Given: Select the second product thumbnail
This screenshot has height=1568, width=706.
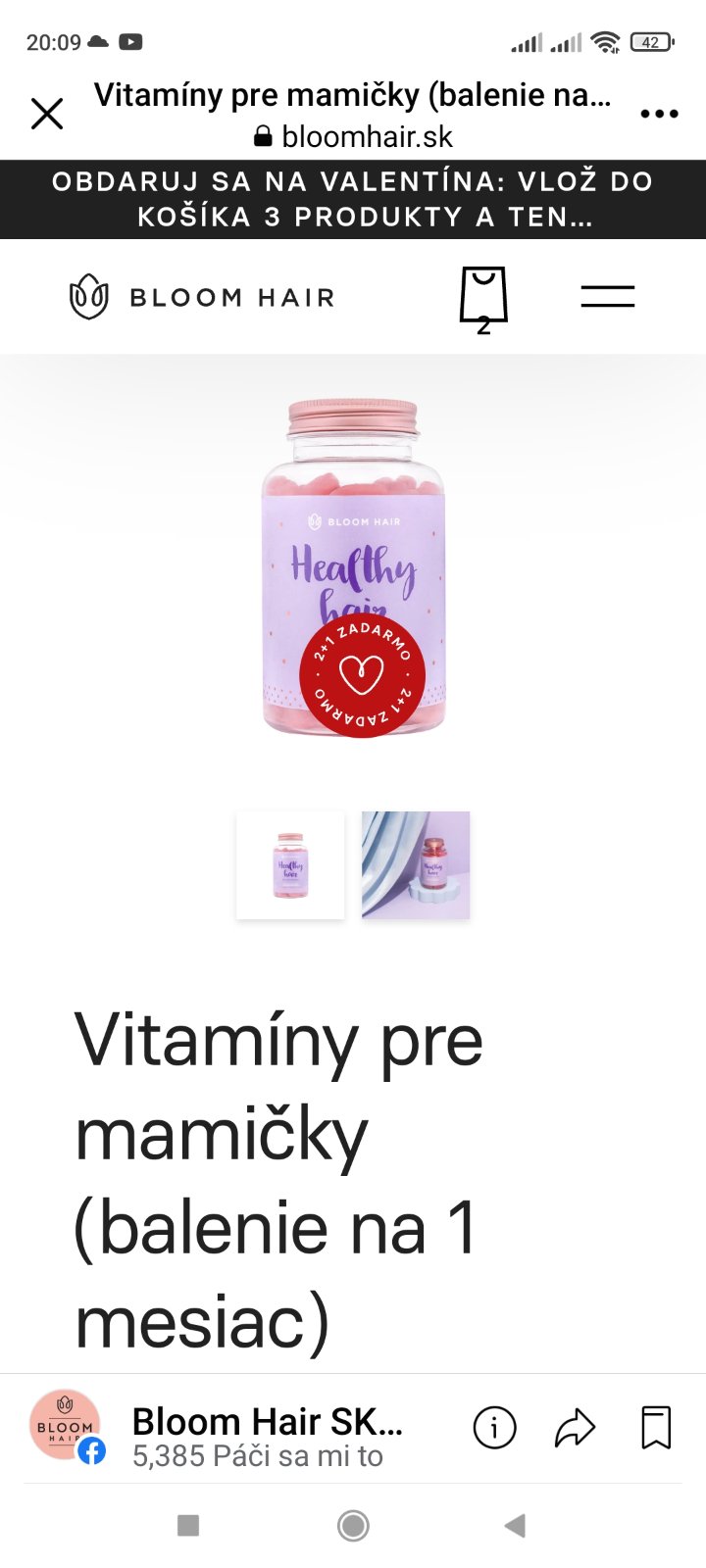Looking at the screenshot, I should click(416, 865).
